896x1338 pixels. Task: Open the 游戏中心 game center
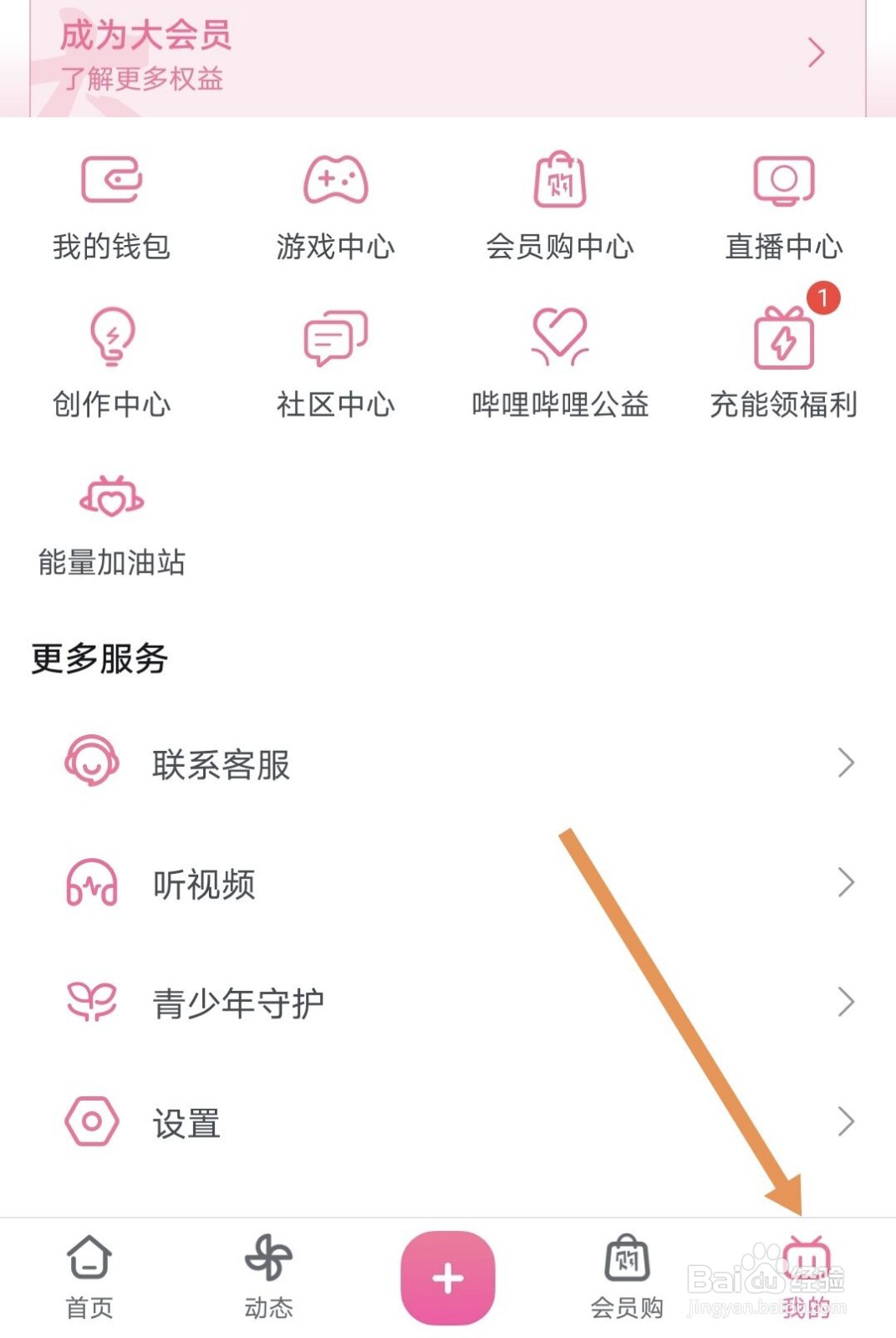click(x=336, y=205)
